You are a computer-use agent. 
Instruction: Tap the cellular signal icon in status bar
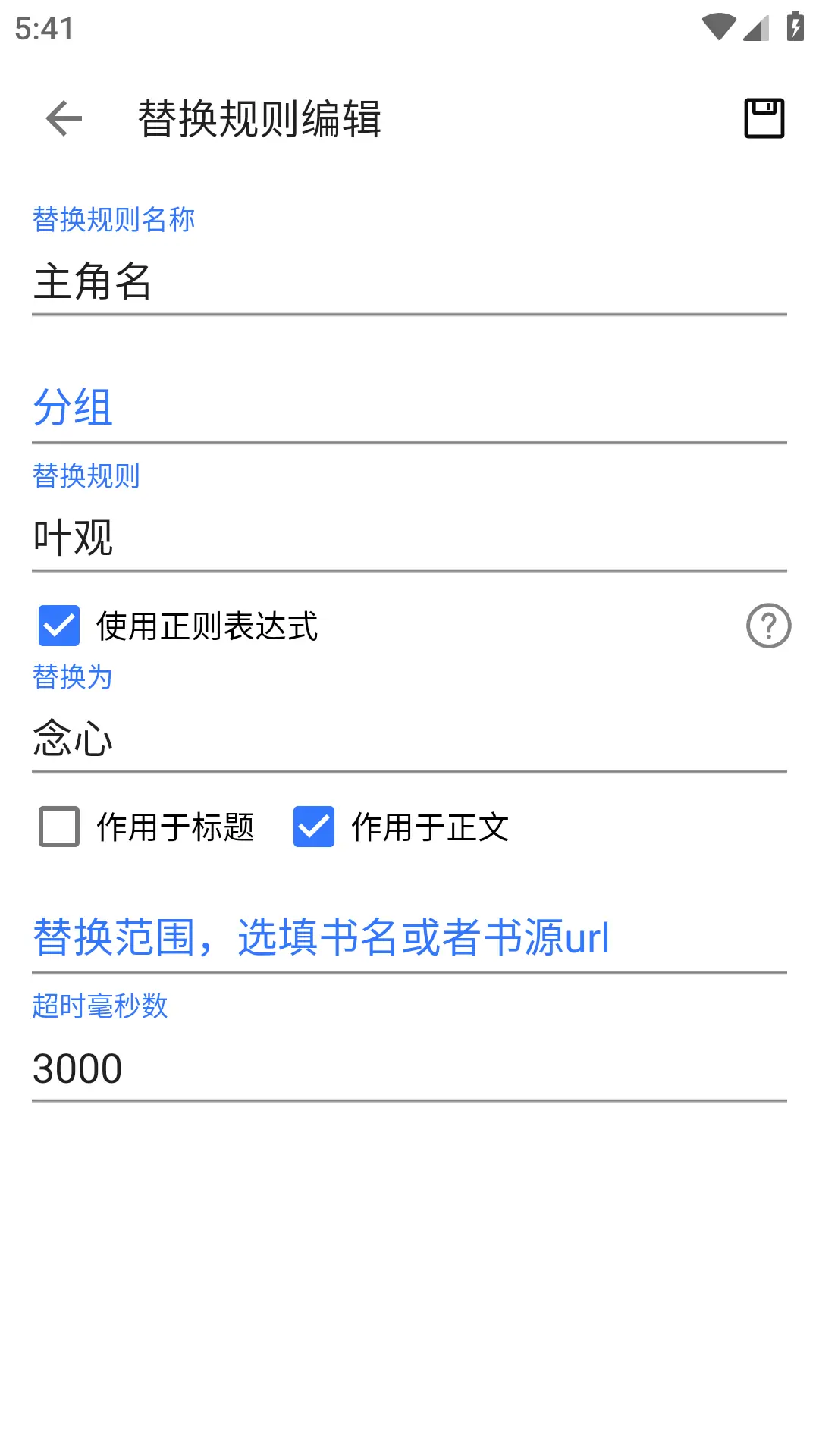tap(755, 25)
